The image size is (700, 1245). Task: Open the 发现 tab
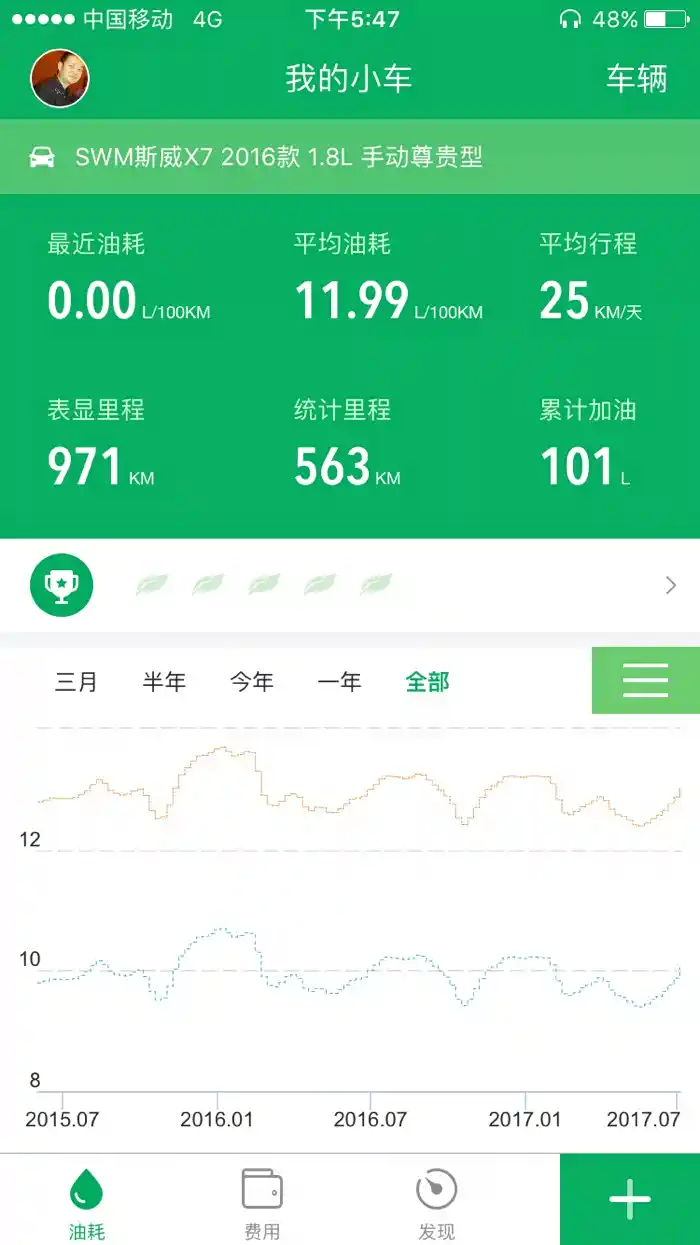437,1200
